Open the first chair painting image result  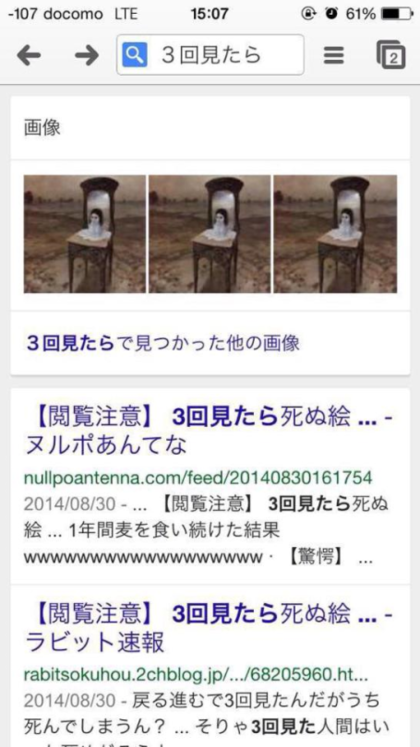[85, 234]
